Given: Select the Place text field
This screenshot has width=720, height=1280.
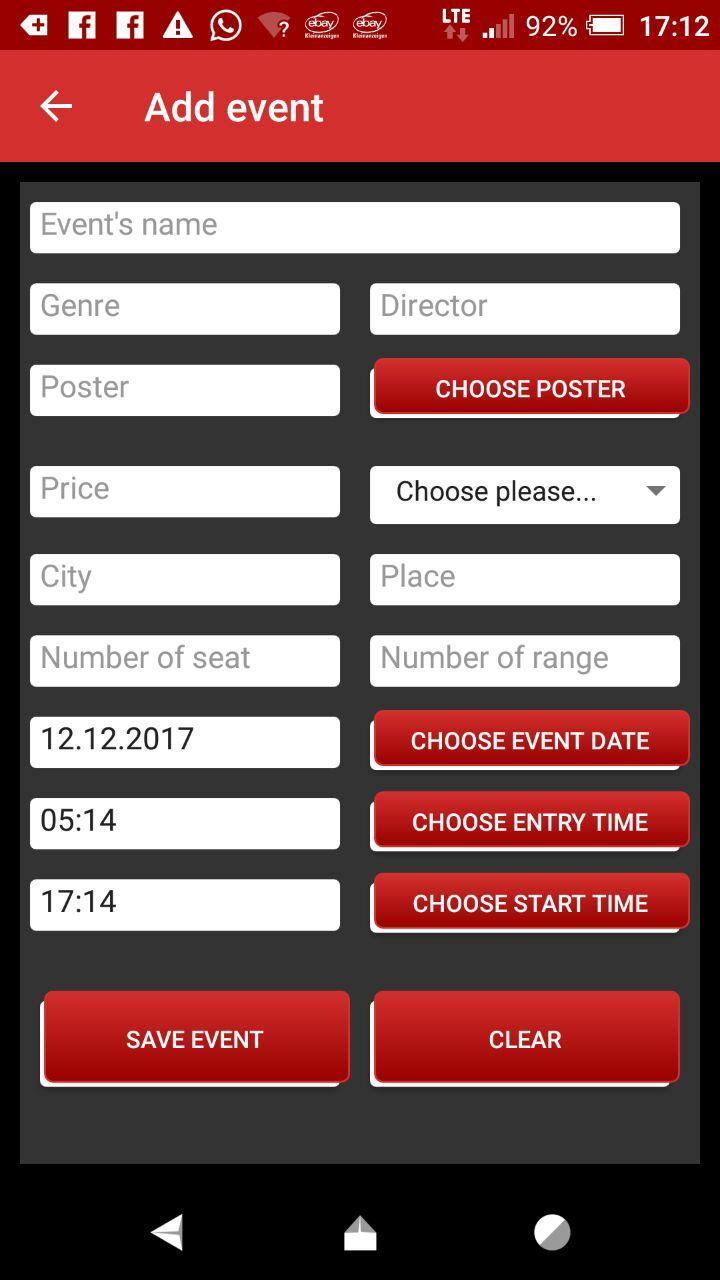Looking at the screenshot, I should pyautogui.click(x=524, y=579).
